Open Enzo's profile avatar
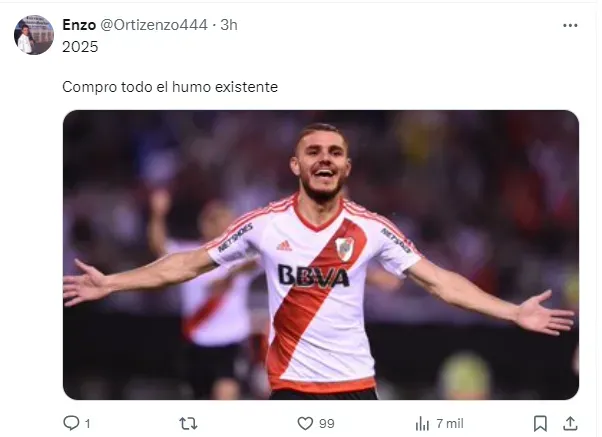Screen dimensions: 602x437 tap(33, 35)
